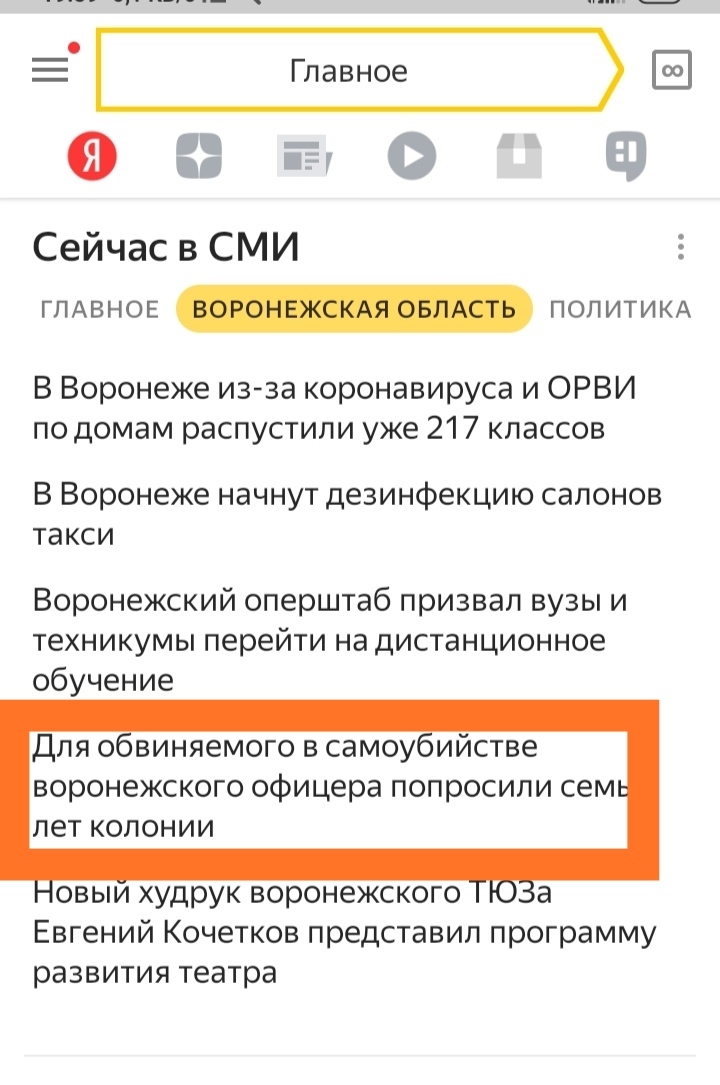Tap the Главное address bar
The image size is (720, 1085).
pos(350,71)
